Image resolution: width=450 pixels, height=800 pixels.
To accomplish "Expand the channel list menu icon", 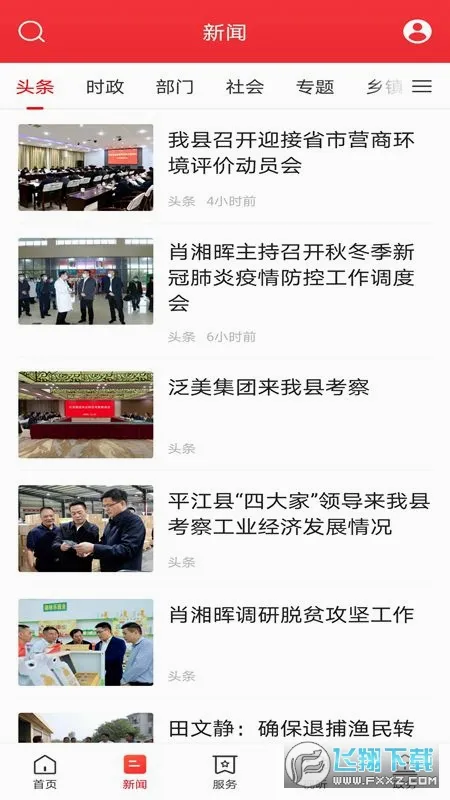I will (422, 86).
